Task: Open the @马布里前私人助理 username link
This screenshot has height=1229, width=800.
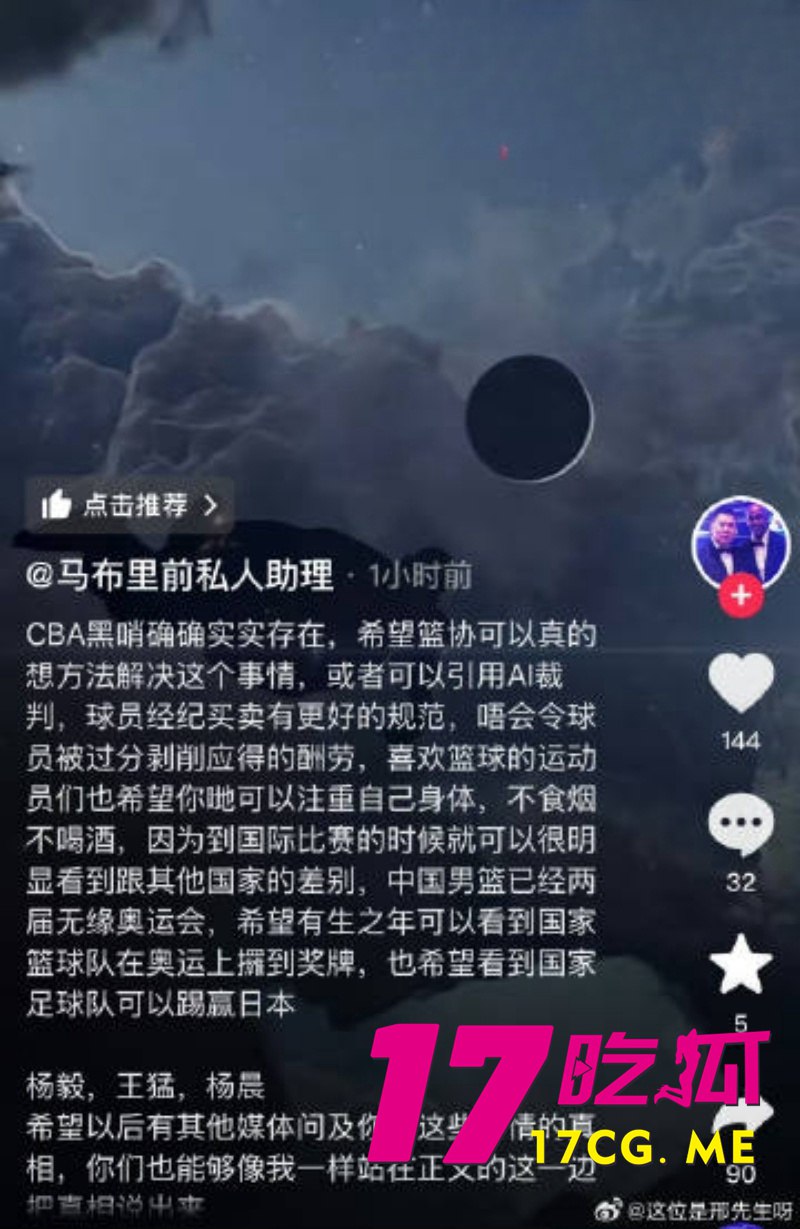Action: (180, 575)
